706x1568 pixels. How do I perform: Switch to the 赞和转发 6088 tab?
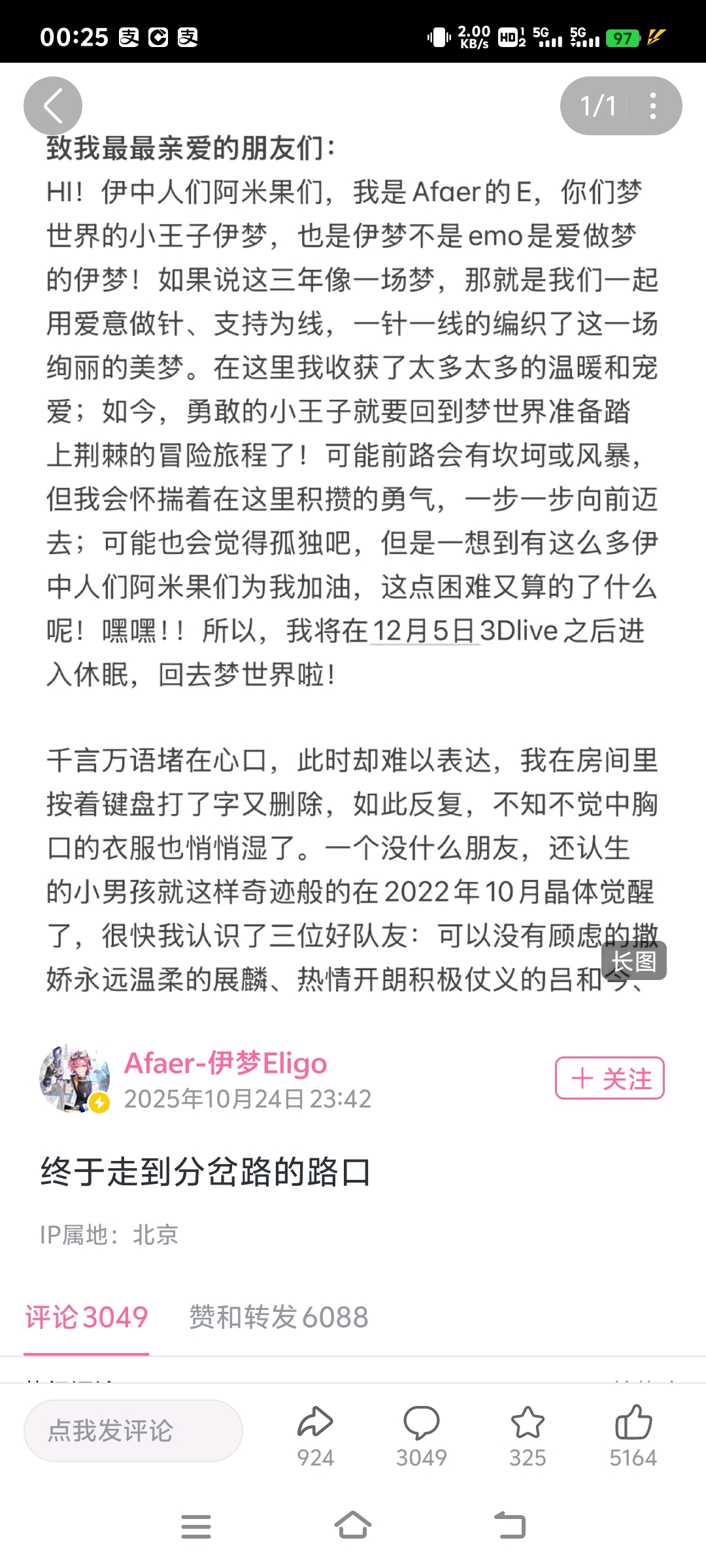click(278, 1318)
